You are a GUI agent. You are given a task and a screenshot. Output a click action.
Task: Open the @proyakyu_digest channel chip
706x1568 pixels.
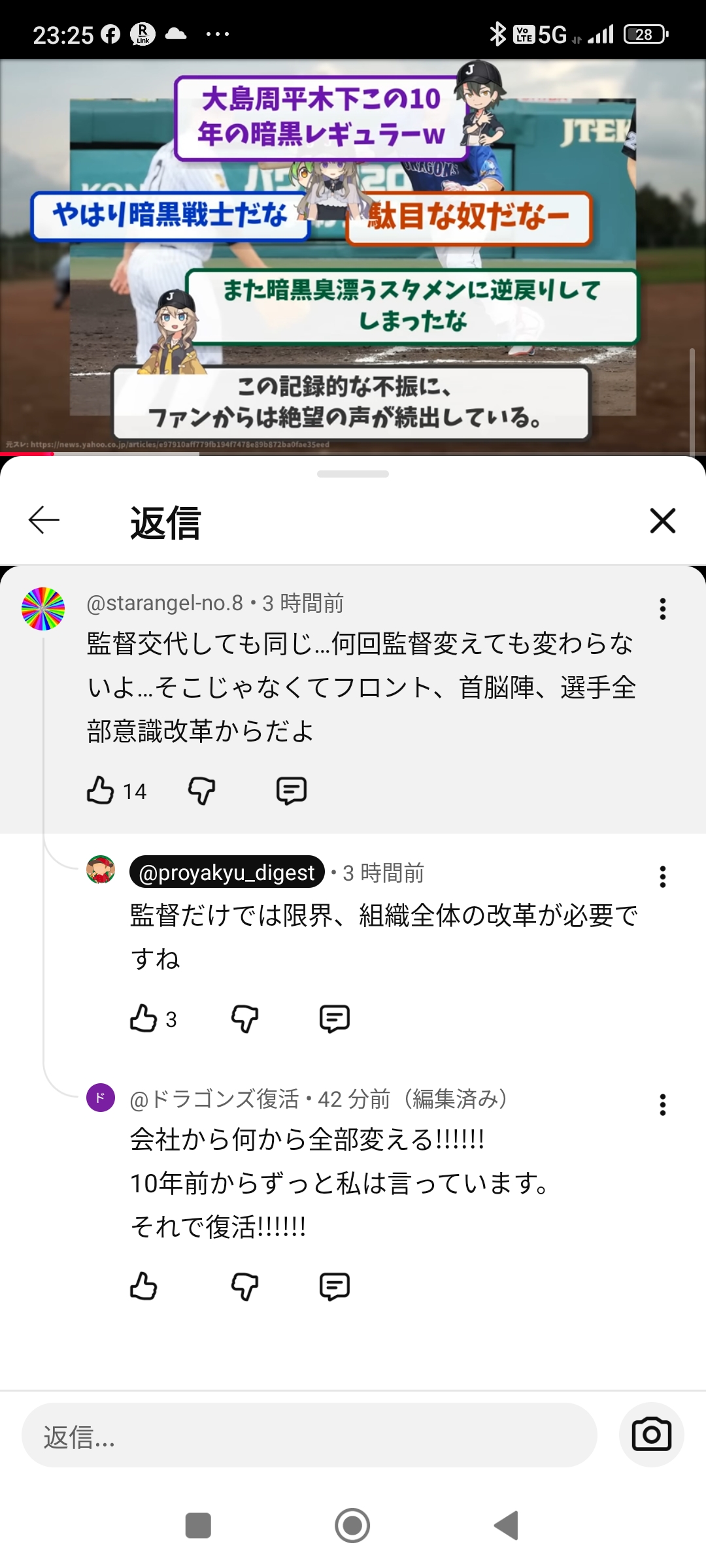click(227, 872)
